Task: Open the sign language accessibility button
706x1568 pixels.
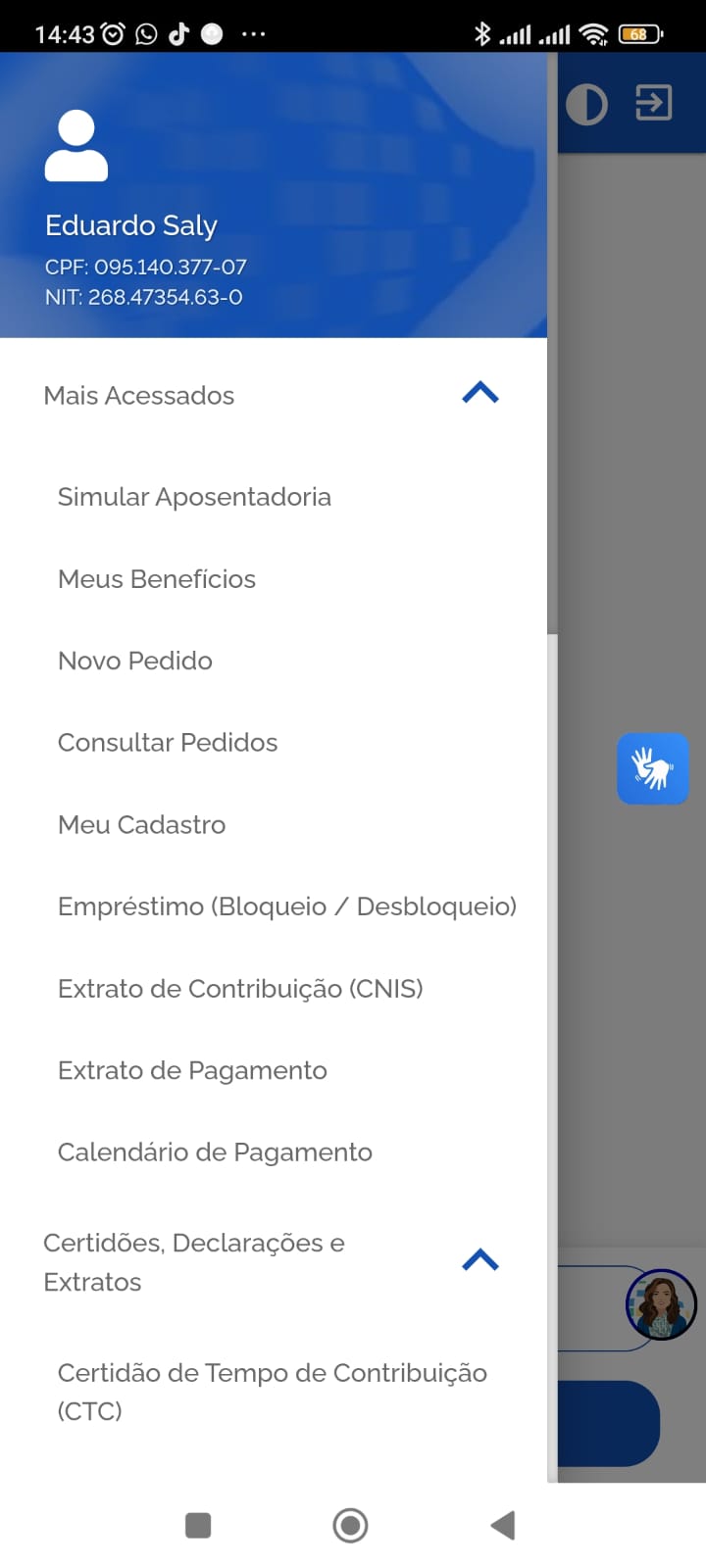Action: [652, 769]
